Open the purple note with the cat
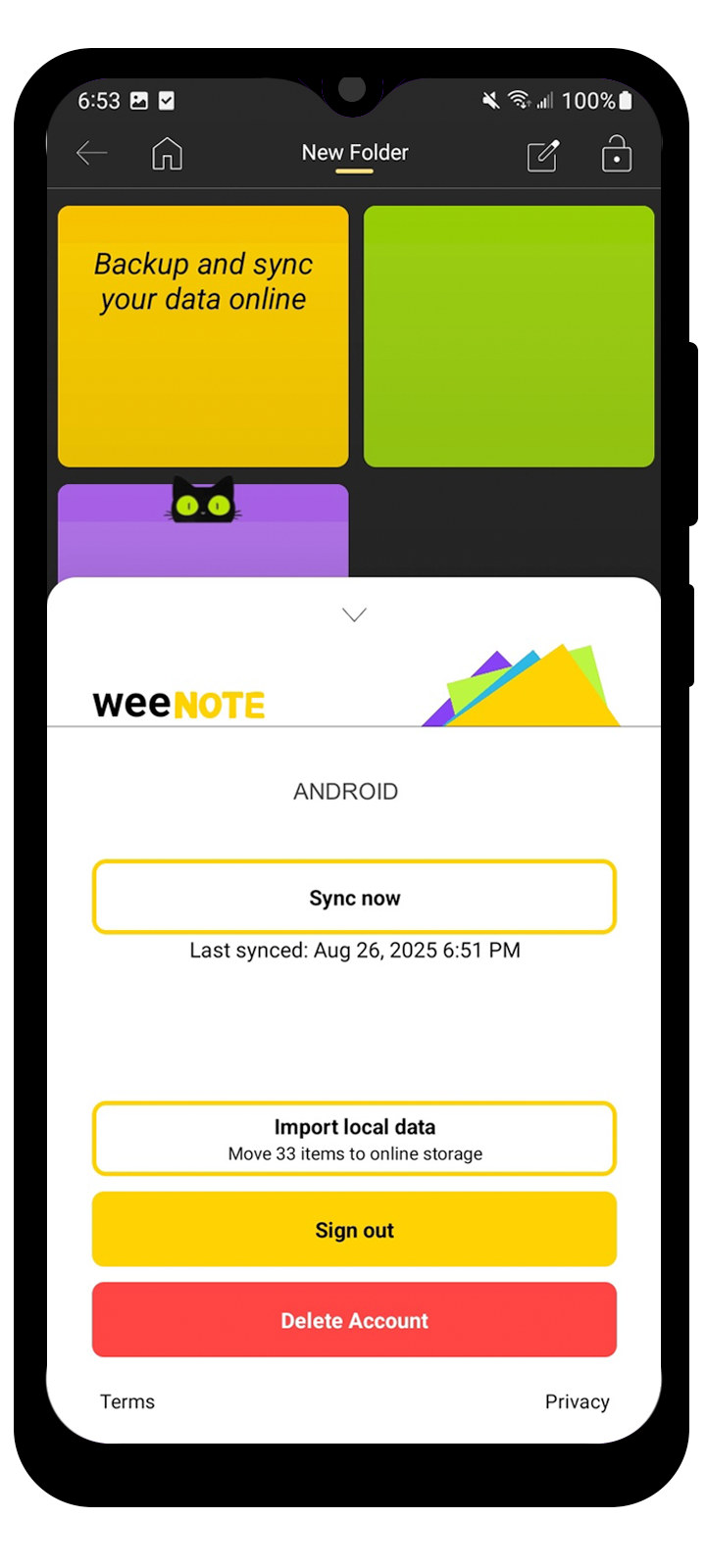706x1568 pixels. 203,530
